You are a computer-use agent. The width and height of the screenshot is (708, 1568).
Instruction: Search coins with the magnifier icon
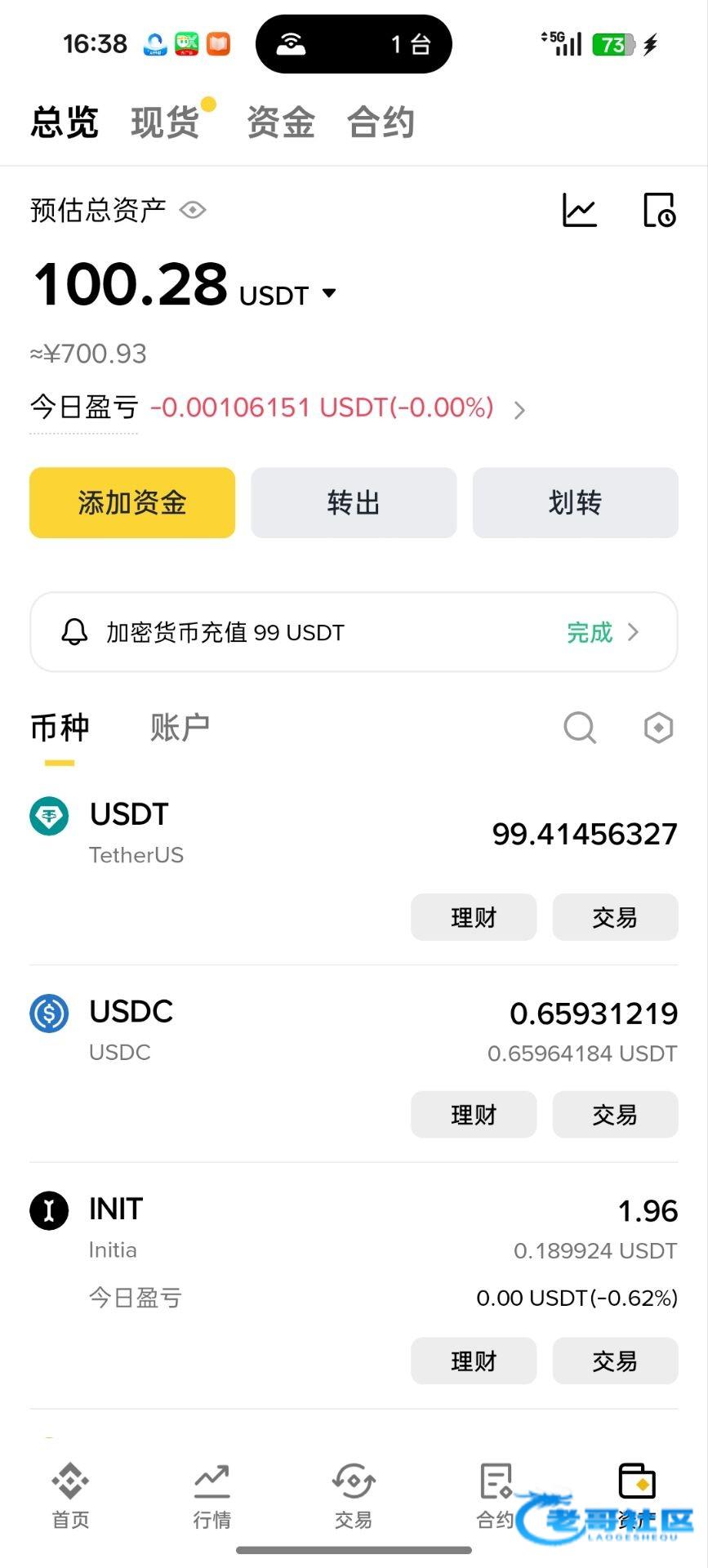point(580,728)
